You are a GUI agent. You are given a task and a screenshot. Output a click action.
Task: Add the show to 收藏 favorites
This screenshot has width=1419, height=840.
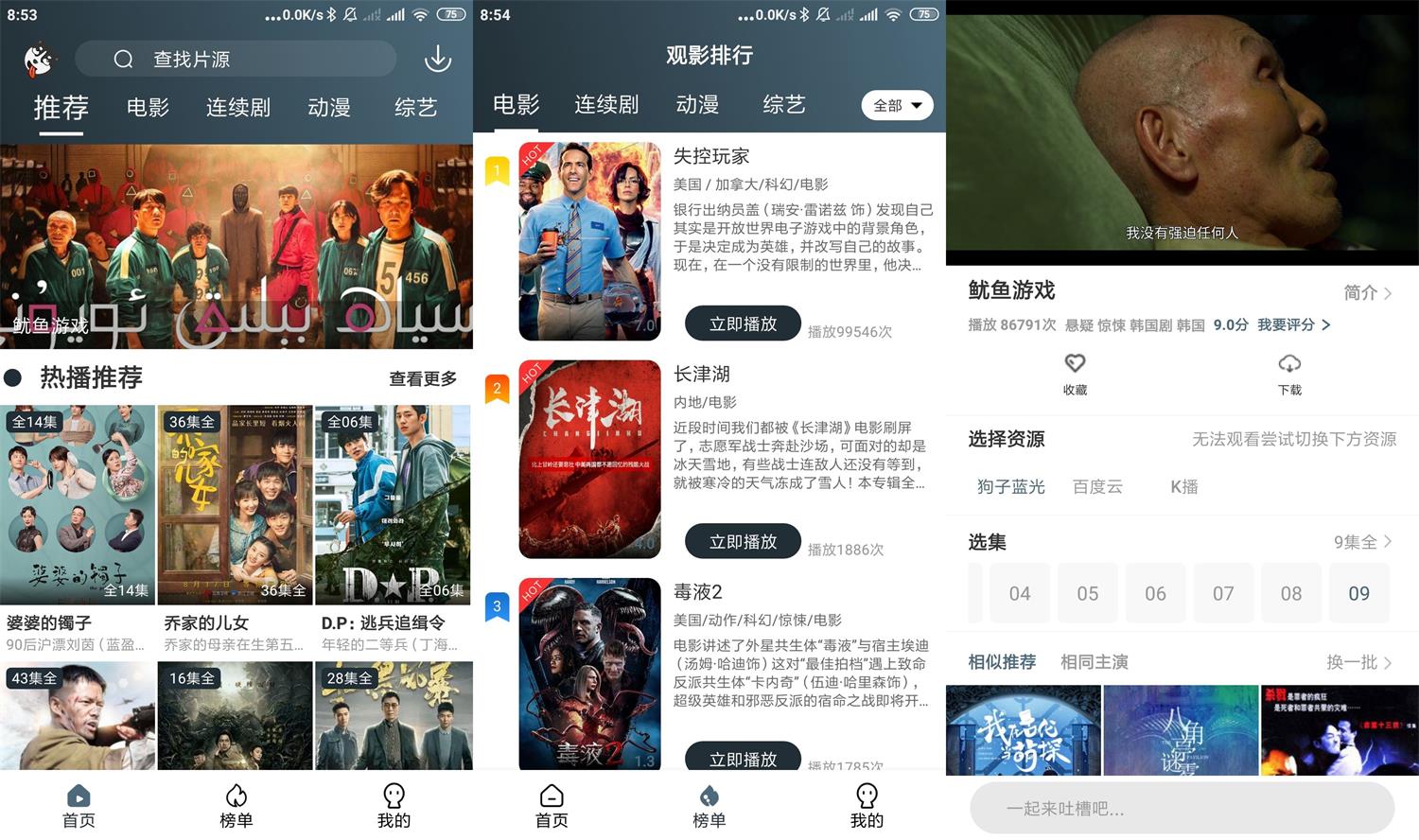pyautogui.click(x=1075, y=374)
